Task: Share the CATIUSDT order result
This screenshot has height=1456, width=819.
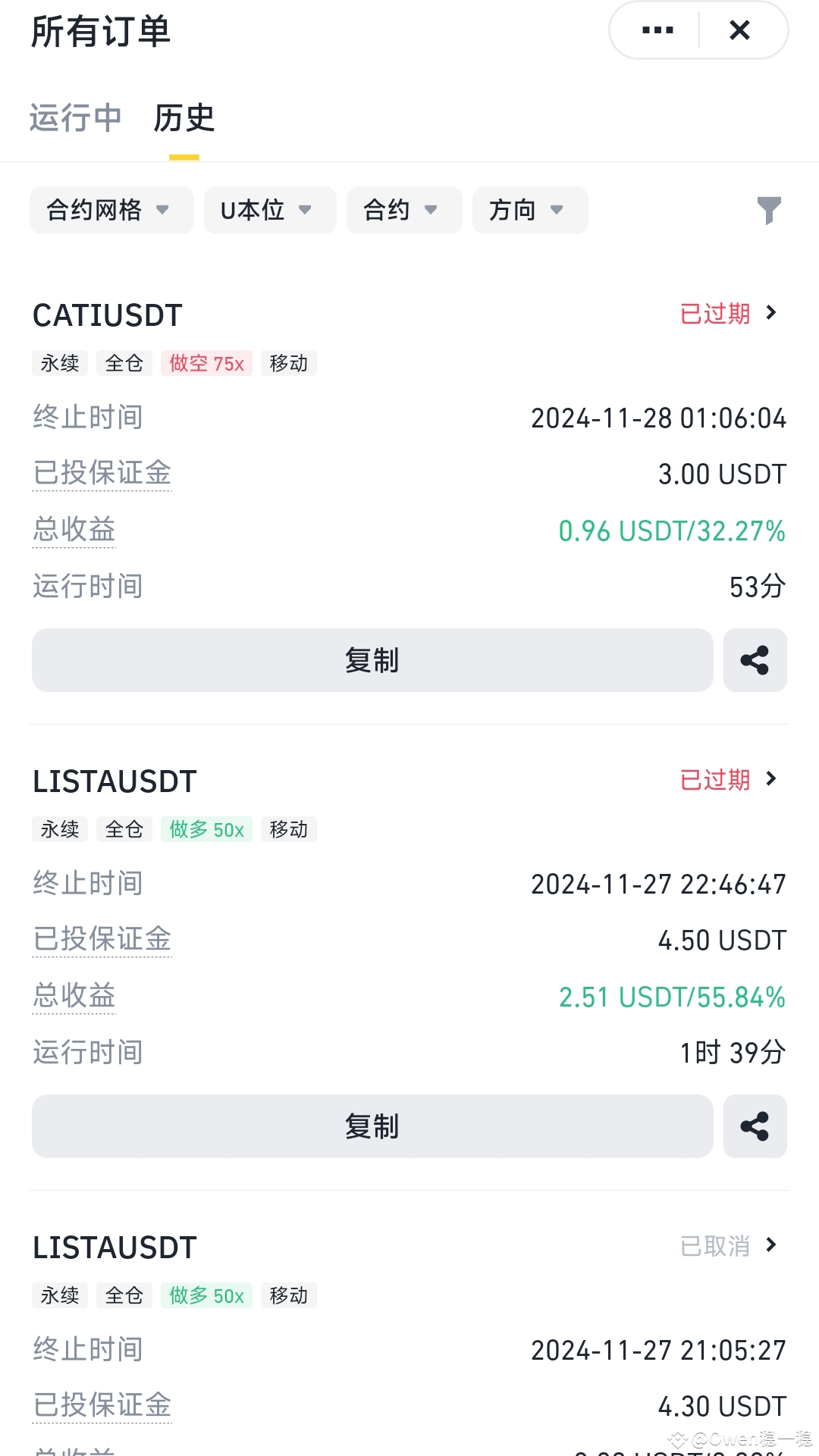Action: (x=755, y=660)
